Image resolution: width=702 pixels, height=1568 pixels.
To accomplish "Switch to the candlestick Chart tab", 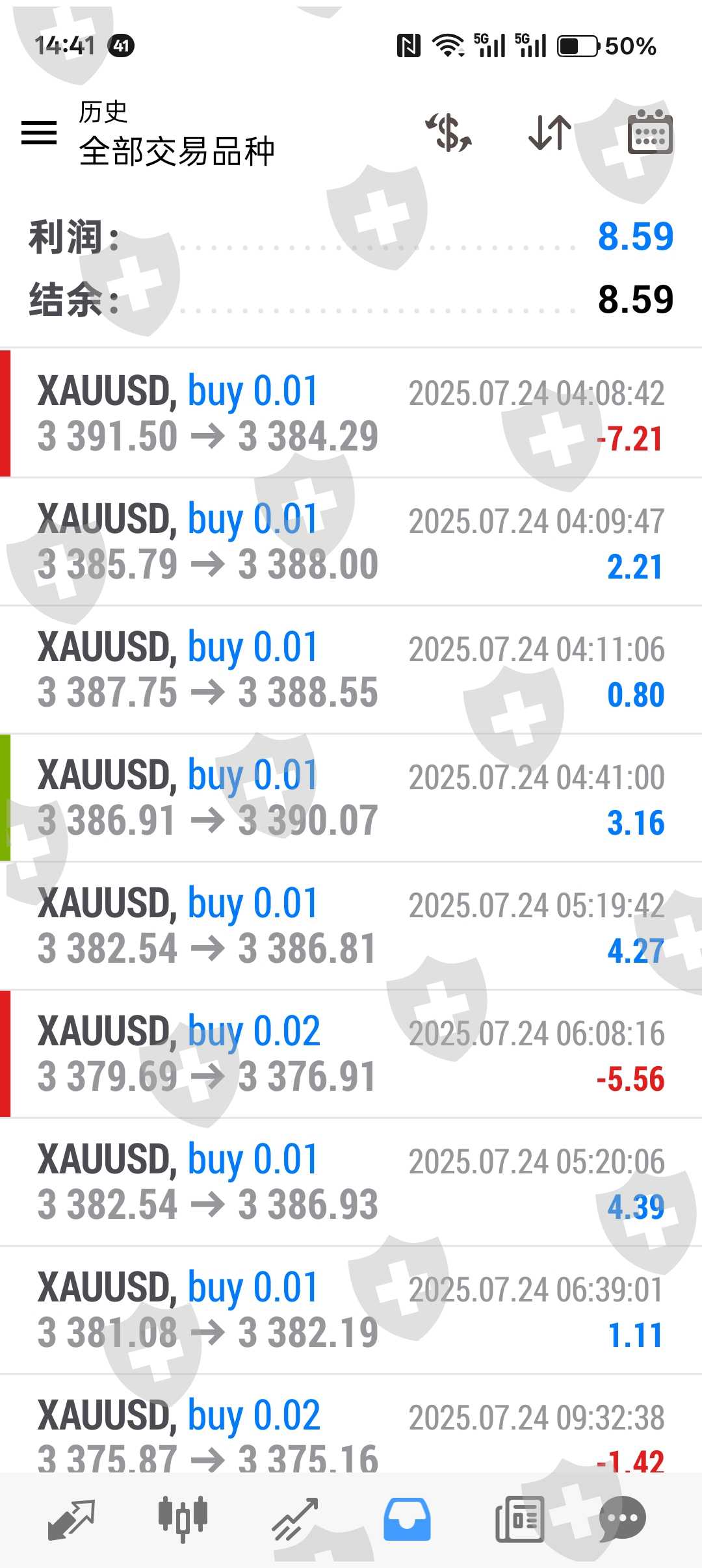I will tap(183, 1519).
